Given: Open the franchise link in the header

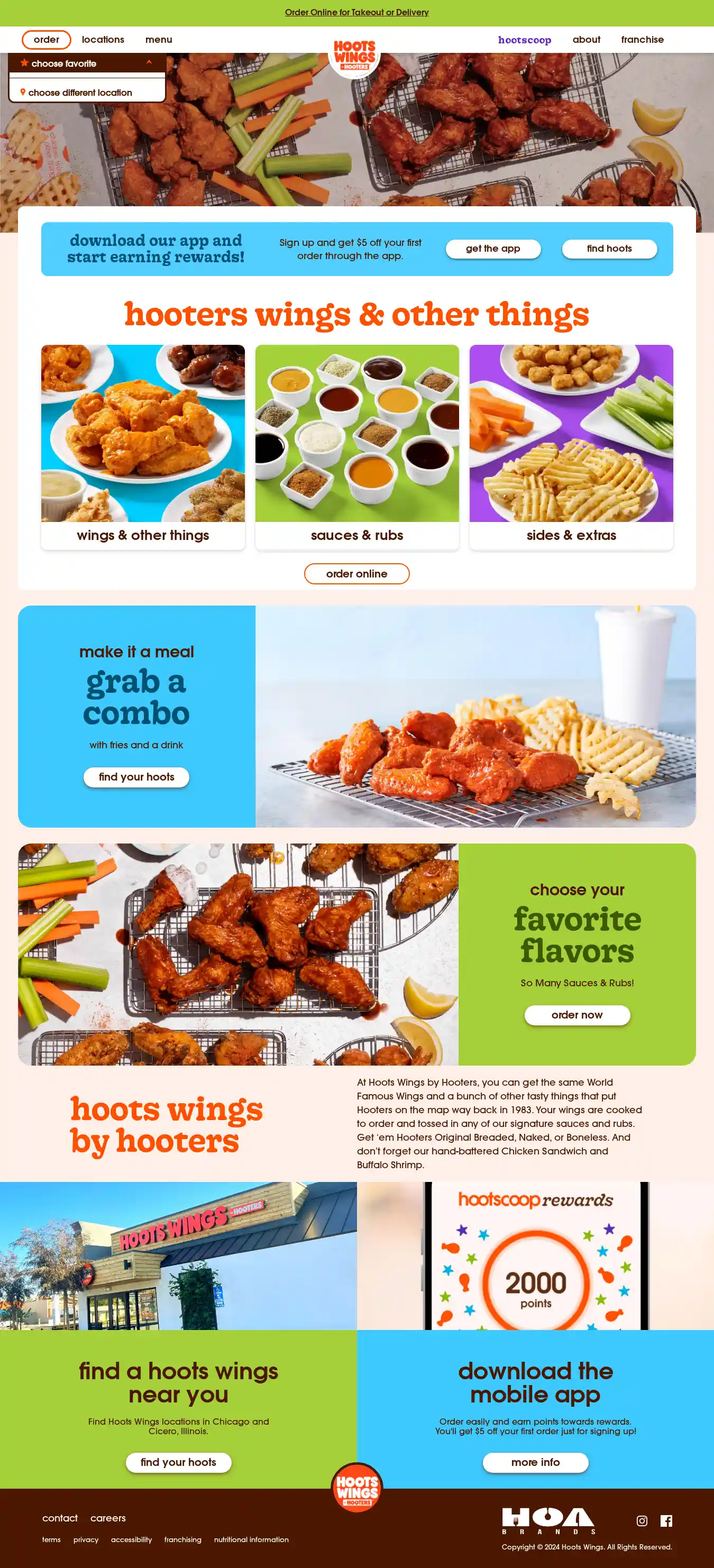Looking at the screenshot, I should [x=642, y=40].
